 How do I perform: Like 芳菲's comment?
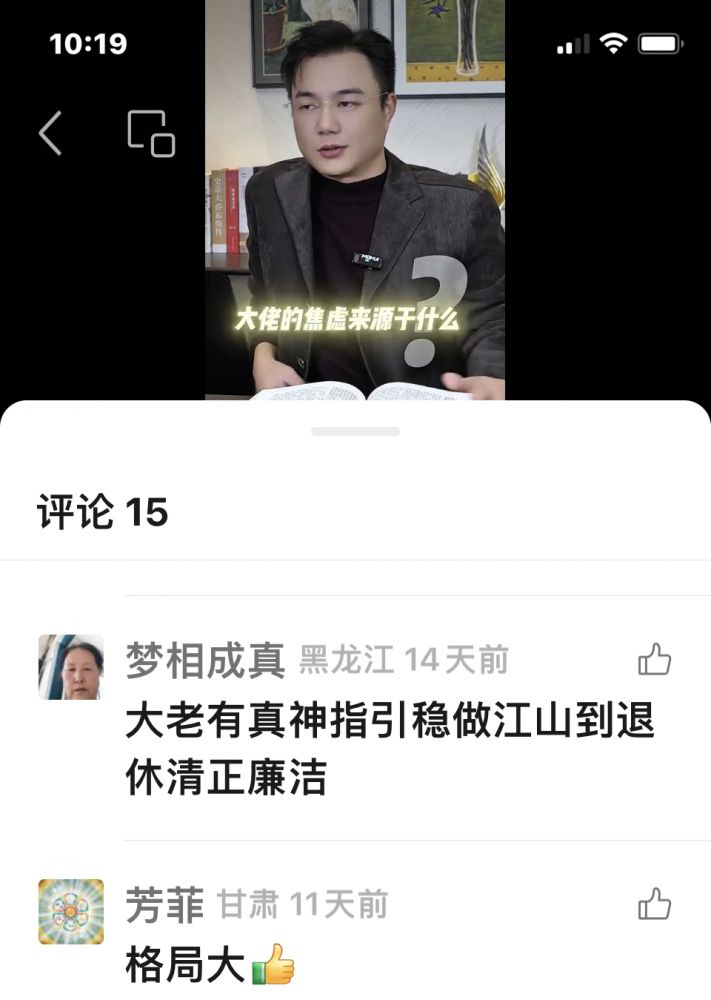654,905
